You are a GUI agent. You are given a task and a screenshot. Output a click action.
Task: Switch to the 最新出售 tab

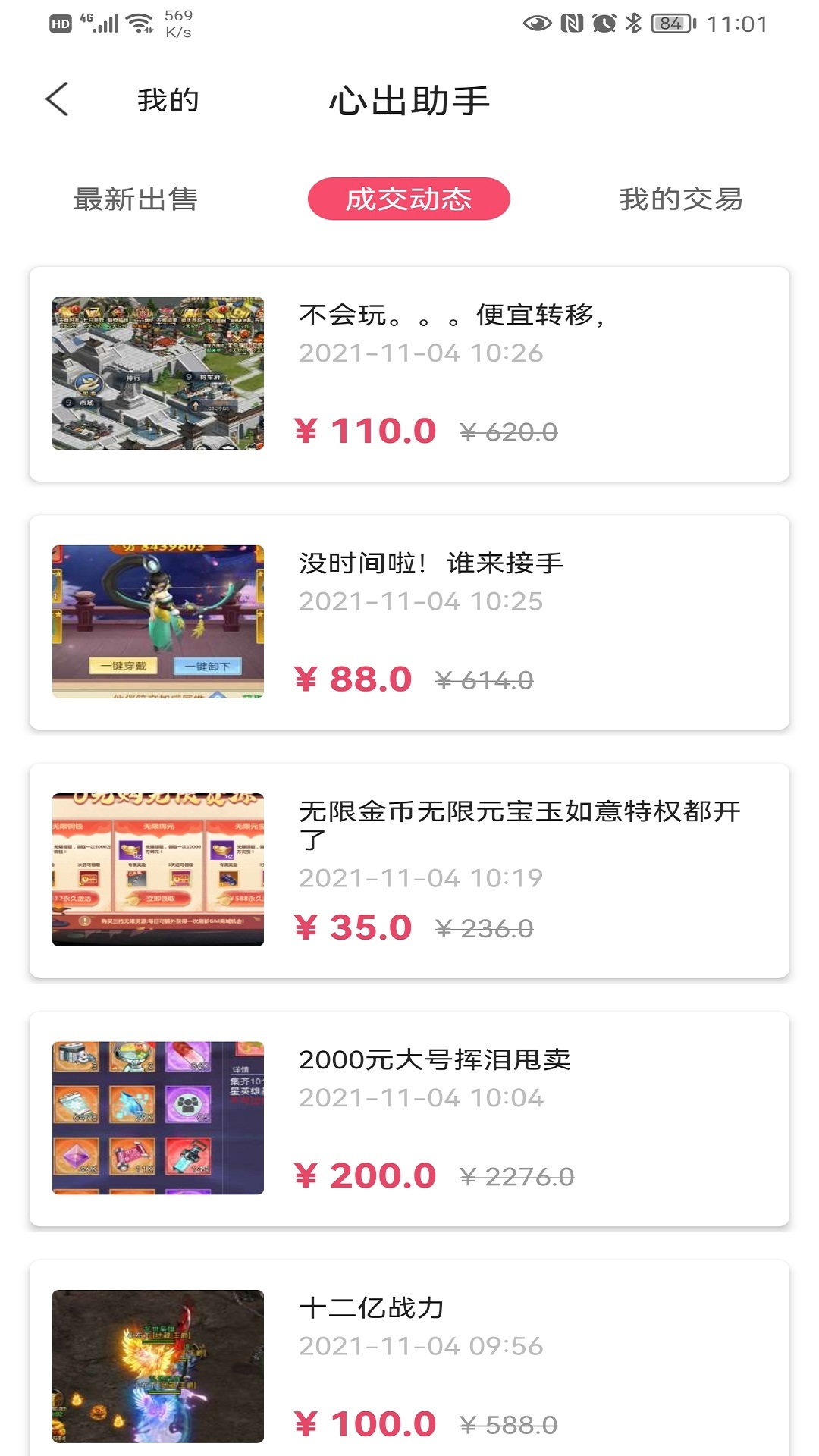tap(138, 199)
